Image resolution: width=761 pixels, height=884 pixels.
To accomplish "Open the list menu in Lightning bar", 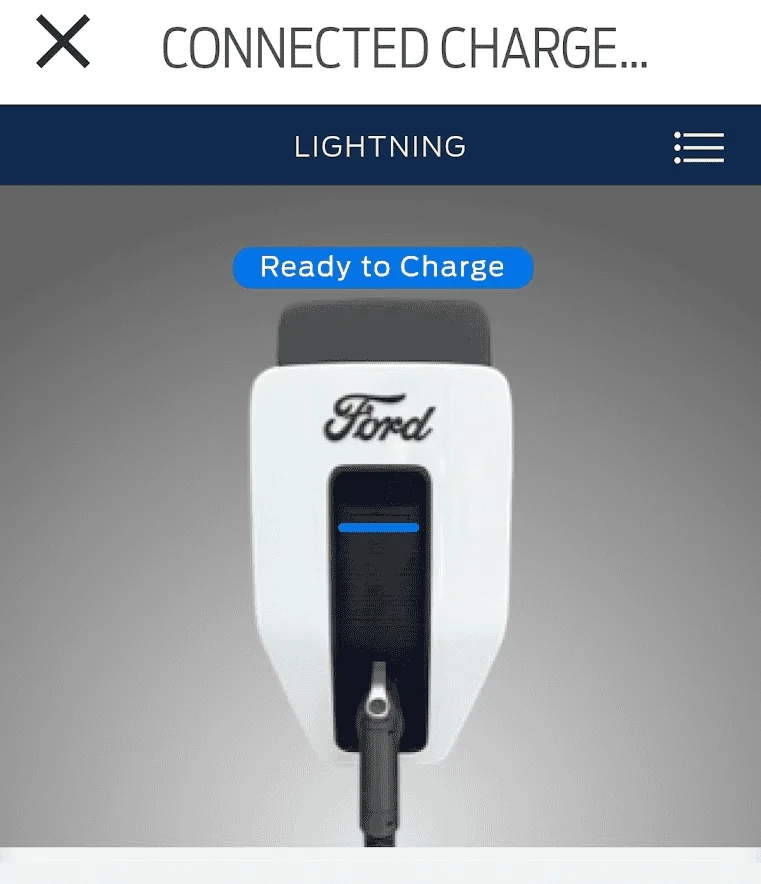I will pyautogui.click(x=698, y=147).
